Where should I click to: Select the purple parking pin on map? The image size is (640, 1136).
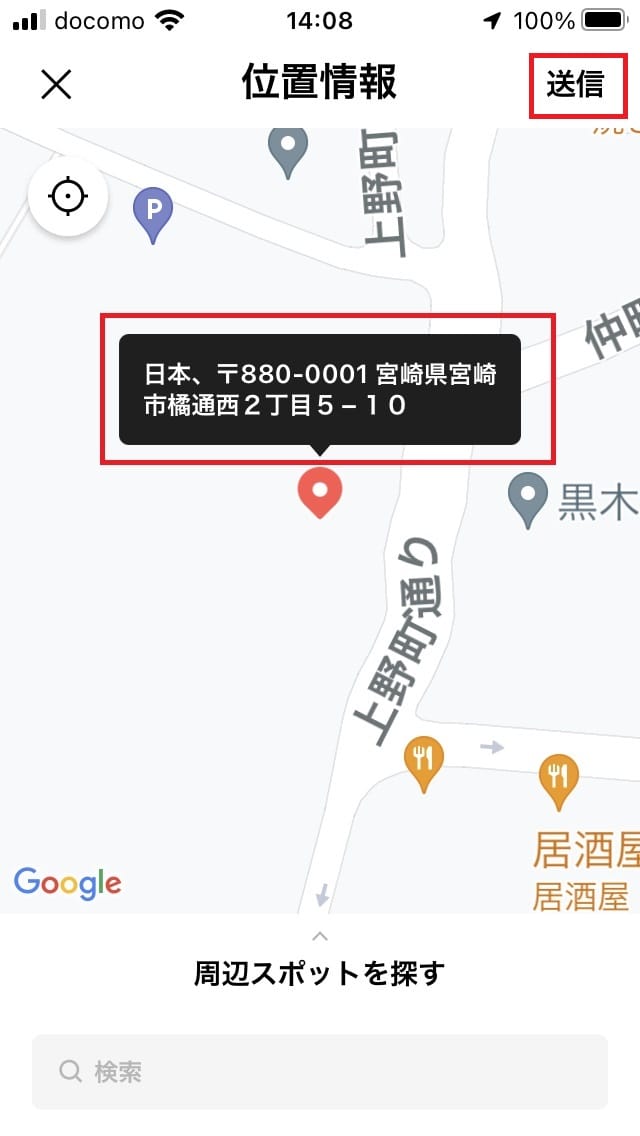[153, 214]
